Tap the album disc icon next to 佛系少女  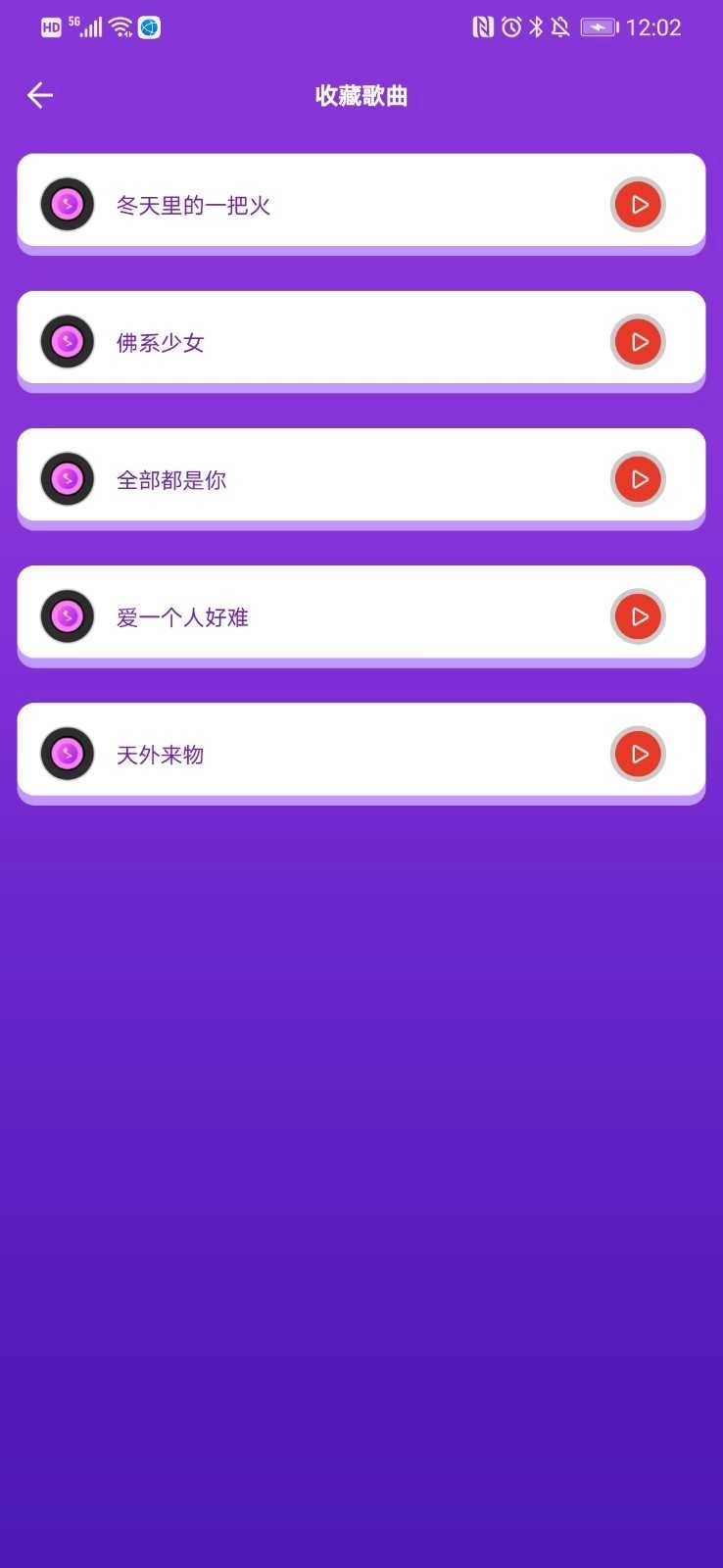(x=67, y=341)
